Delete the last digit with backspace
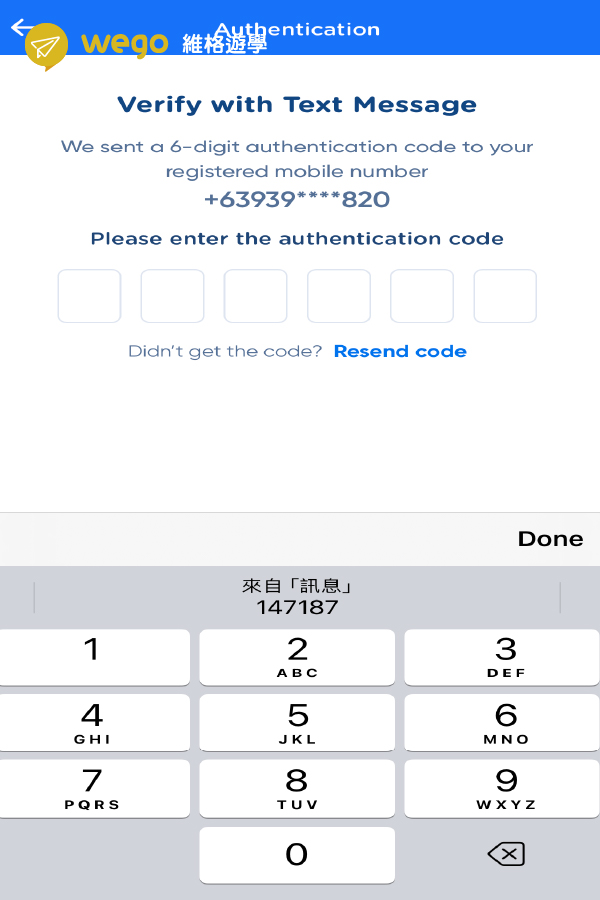 (505, 854)
